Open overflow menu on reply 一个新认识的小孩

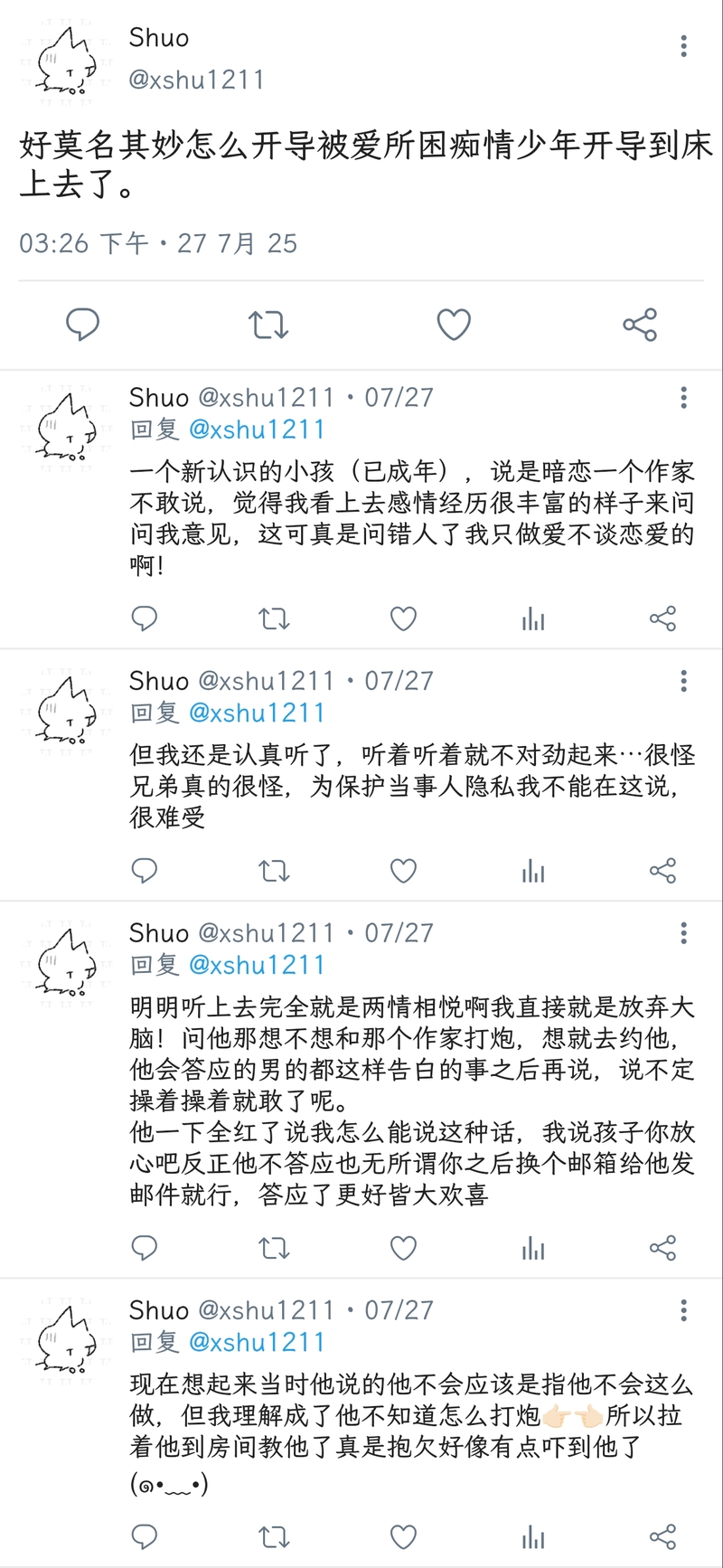click(x=683, y=397)
